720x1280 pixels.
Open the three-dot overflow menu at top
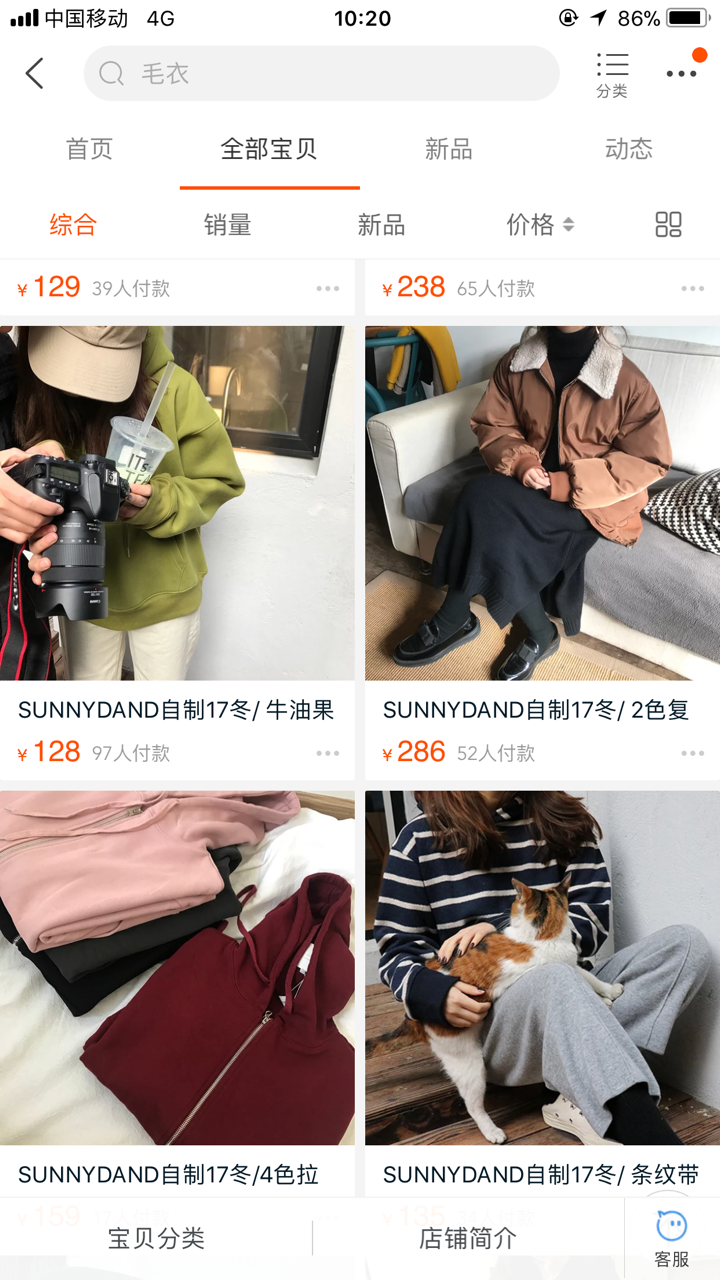coord(682,73)
